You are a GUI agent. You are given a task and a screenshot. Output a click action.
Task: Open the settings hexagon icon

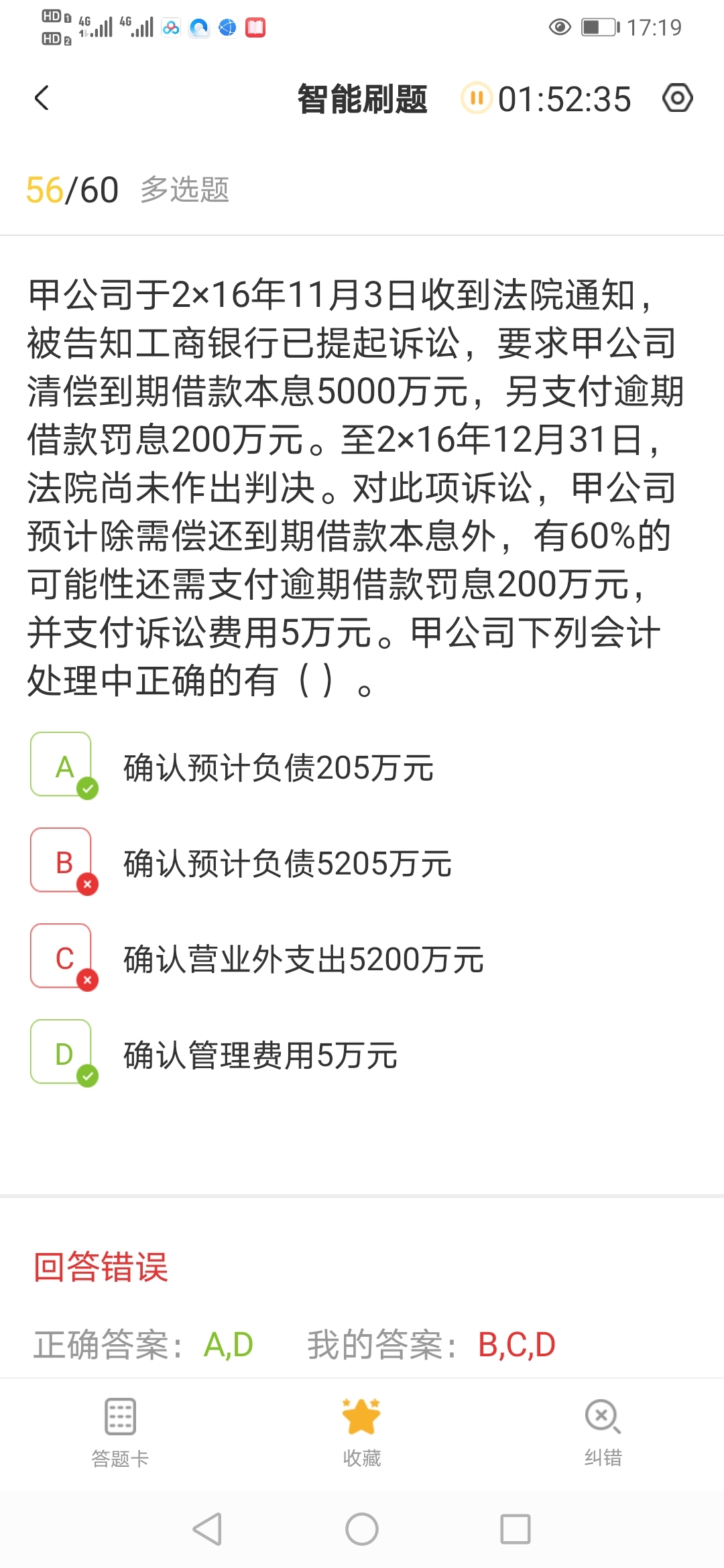(677, 99)
